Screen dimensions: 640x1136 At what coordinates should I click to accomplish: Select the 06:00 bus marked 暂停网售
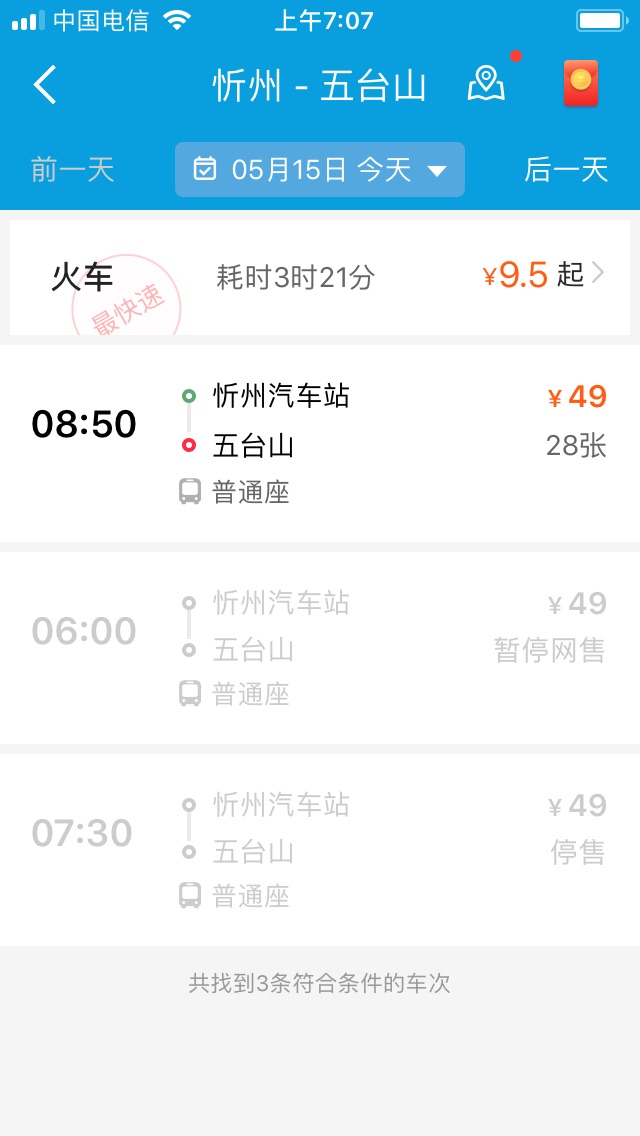[320, 648]
